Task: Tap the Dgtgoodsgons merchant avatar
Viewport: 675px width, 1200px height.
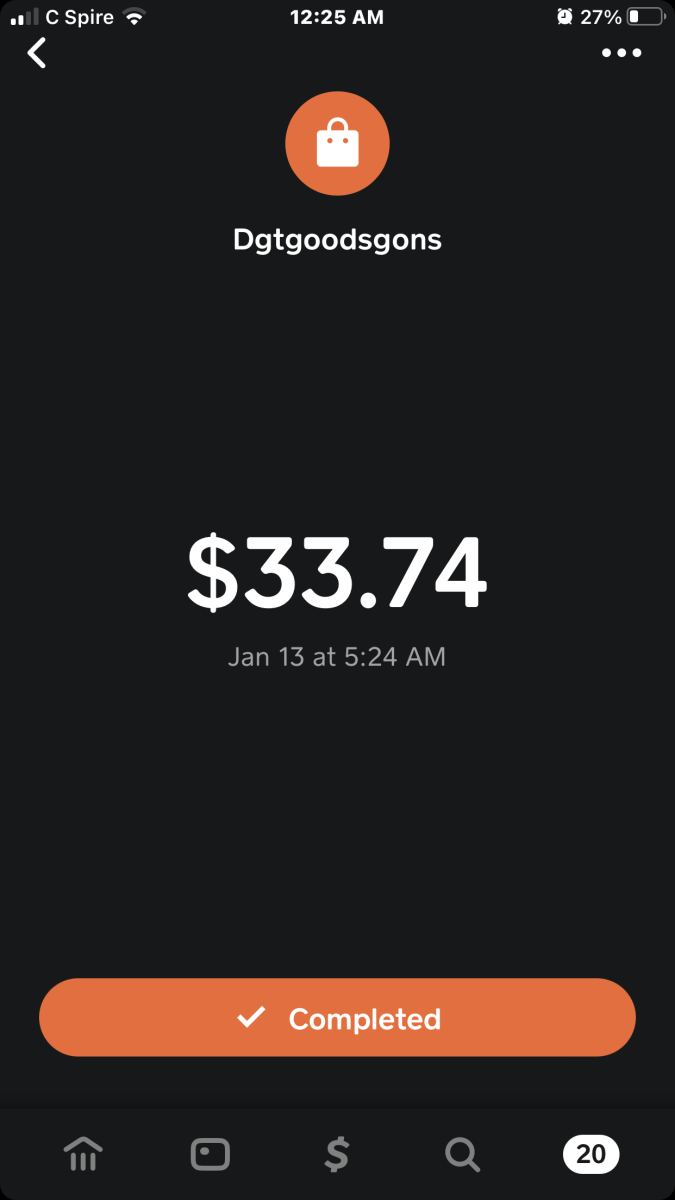Action: pos(337,146)
